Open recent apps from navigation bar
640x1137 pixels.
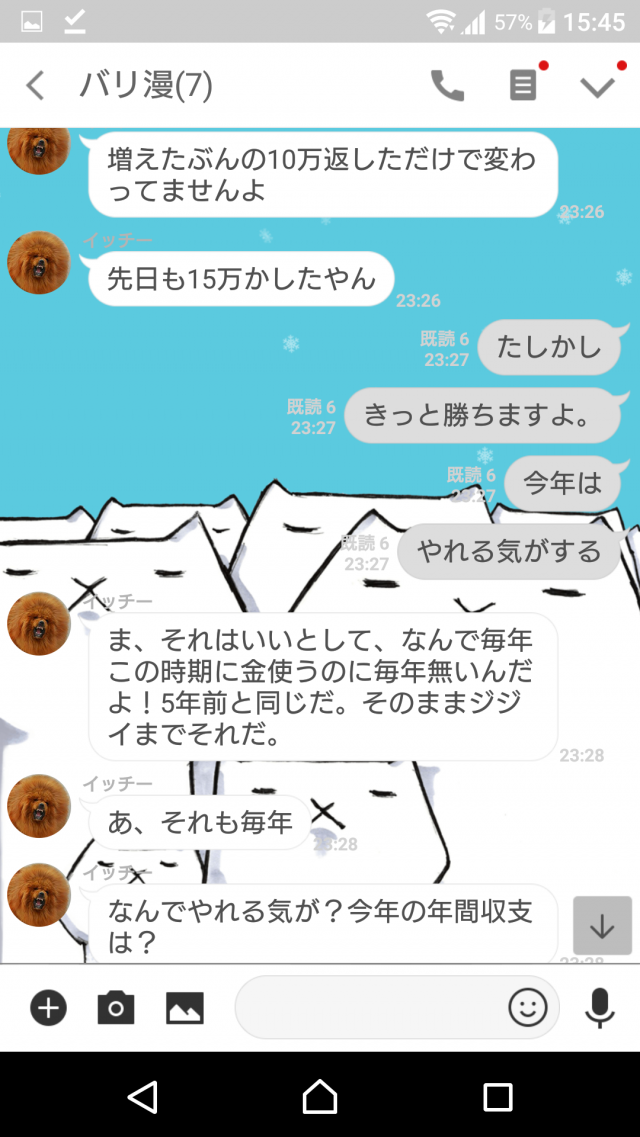click(x=498, y=1097)
